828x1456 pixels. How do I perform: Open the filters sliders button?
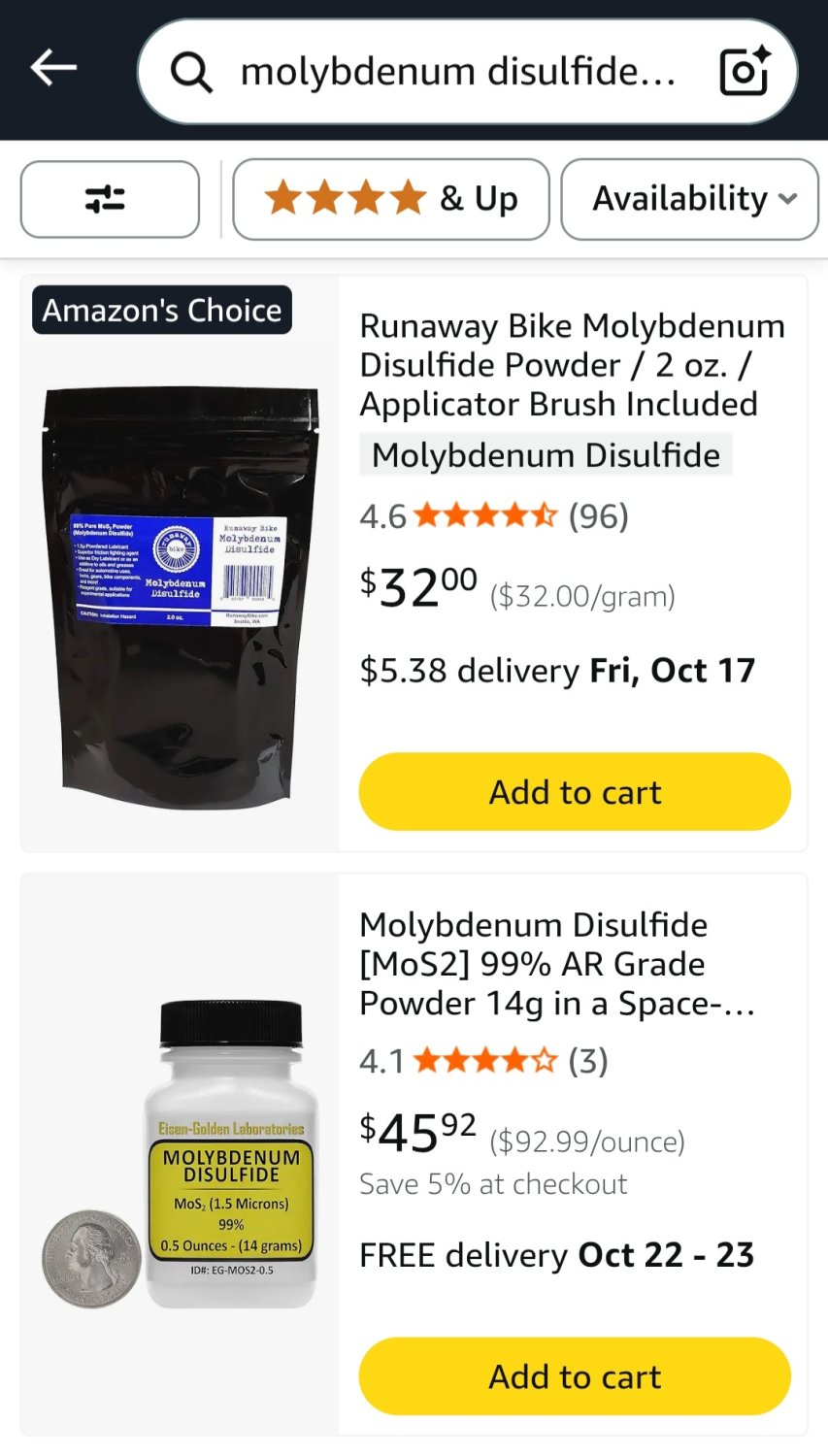pos(110,199)
